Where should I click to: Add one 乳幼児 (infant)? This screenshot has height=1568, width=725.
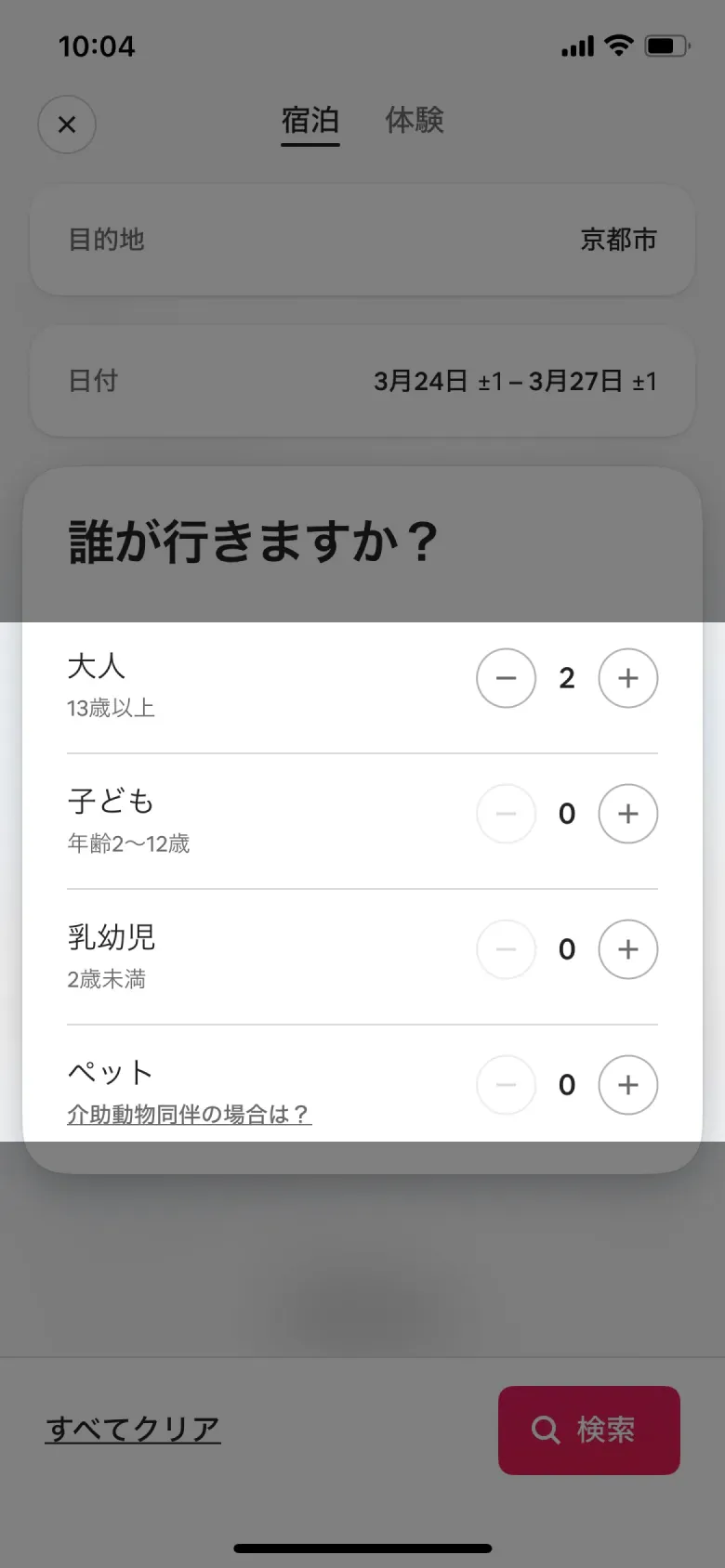tap(627, 949)
